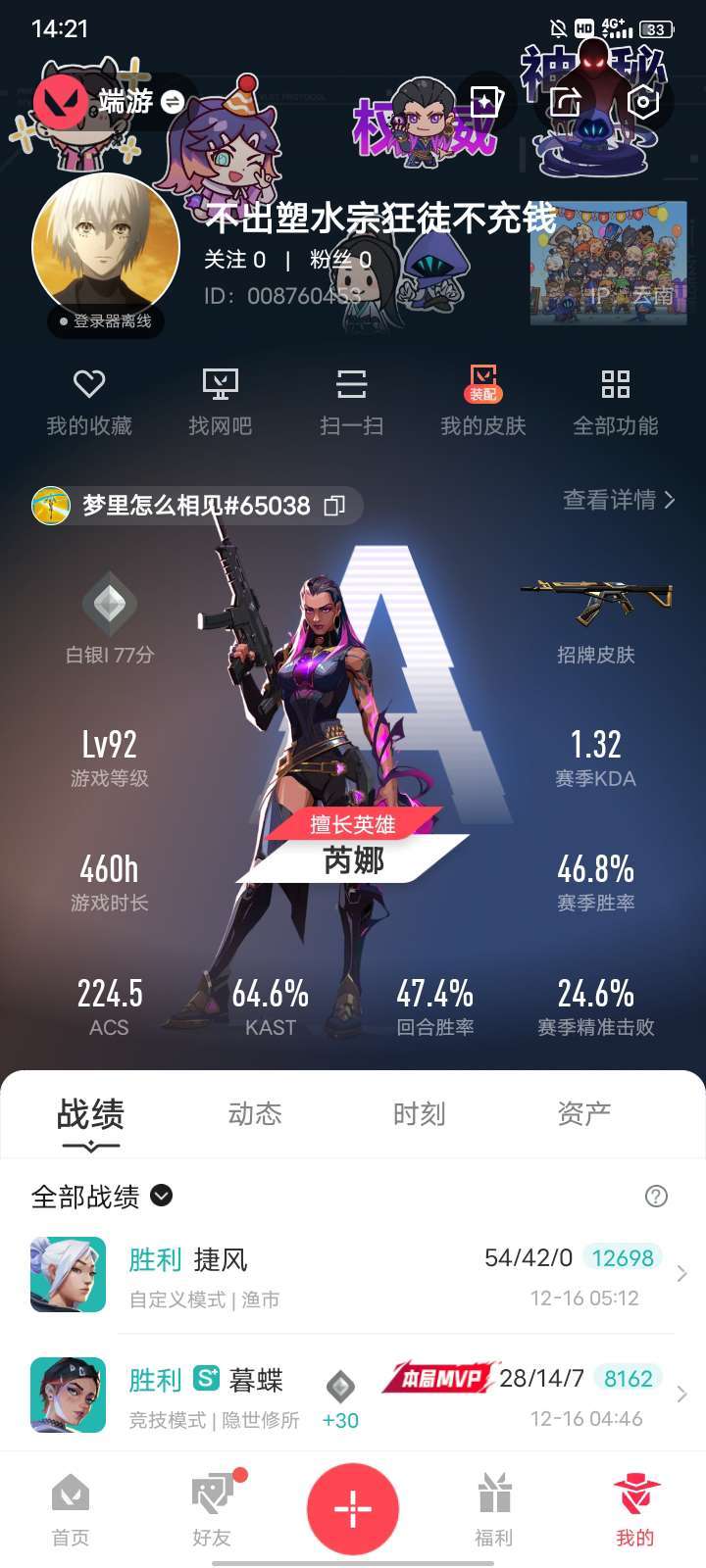Open the 好友 friends tab
706x1568 pixels.
pyautogui.click(x=212, y=1510)
